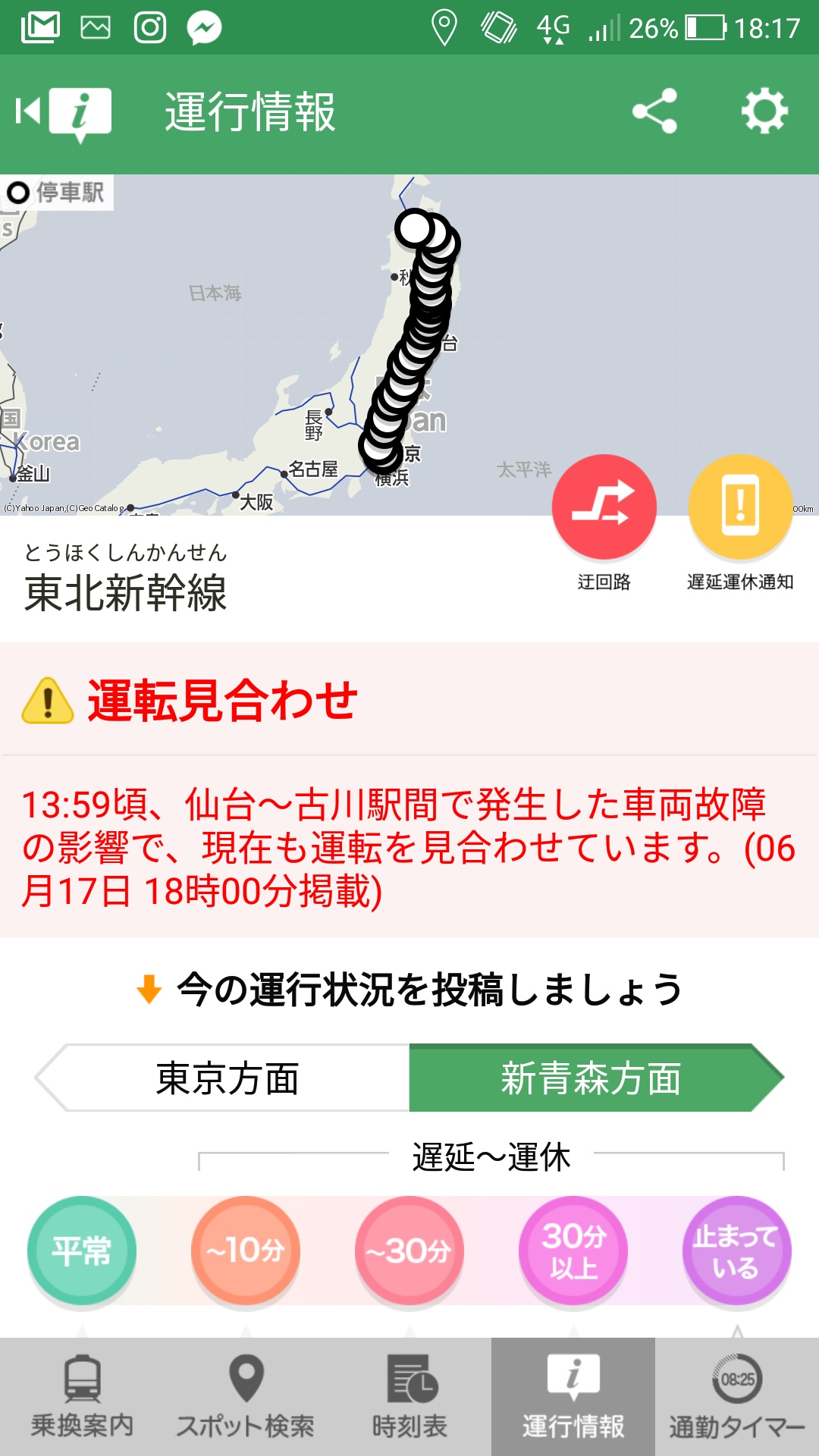Image resolution: width=819 pixels, height=1456 pixels.
Task: Tap the route map of 東北新幹線
Action: 409,345
